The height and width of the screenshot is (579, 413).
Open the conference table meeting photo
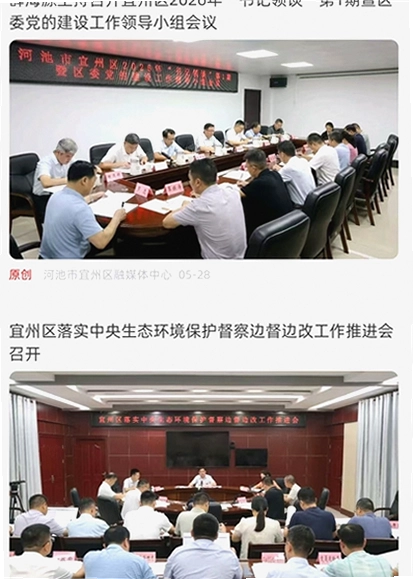[204, 149]
